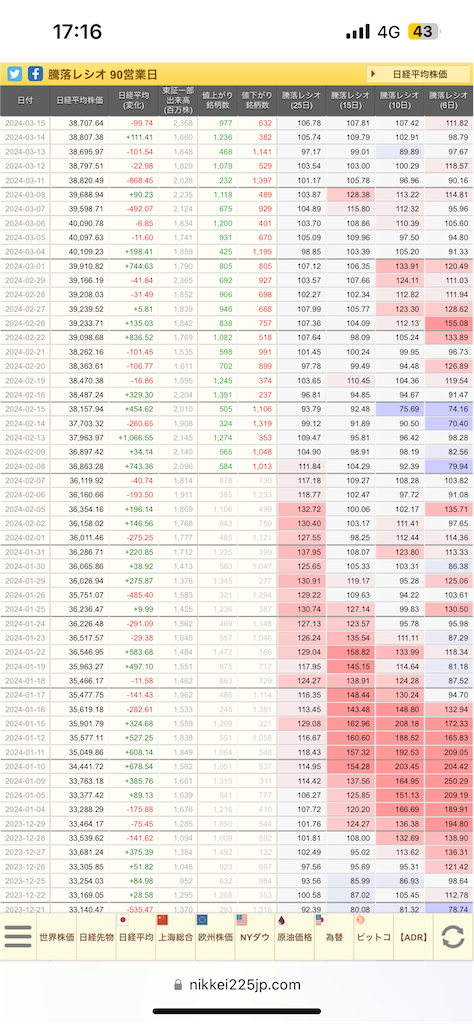Refresh the data with the reload icon

click(x=453, y=936)
